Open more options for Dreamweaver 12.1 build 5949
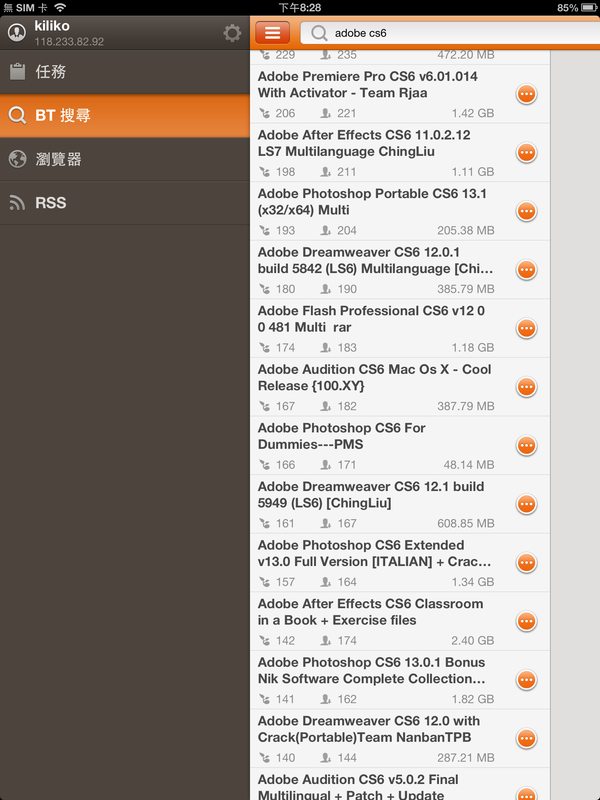The width and height of the screenshot is (600, 800). pos(526,504)
